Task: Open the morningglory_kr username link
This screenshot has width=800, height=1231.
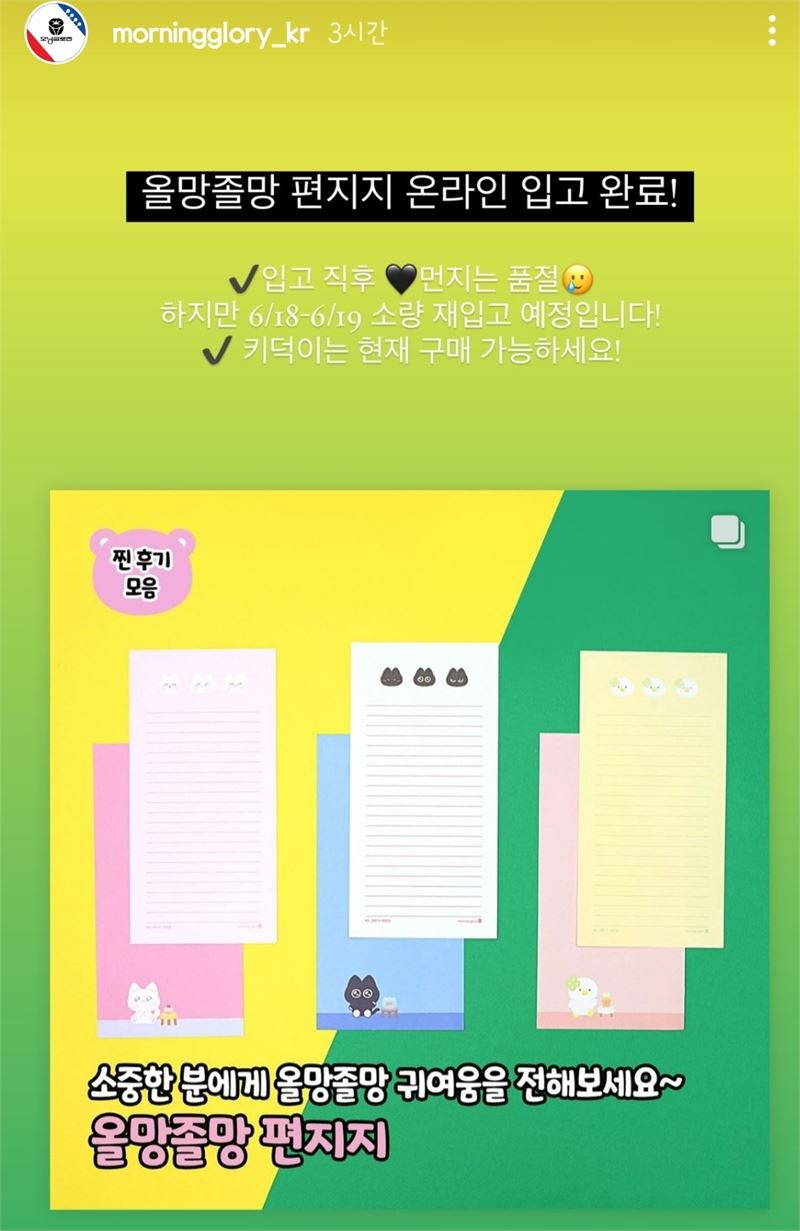Action: [x=212, y=34]
